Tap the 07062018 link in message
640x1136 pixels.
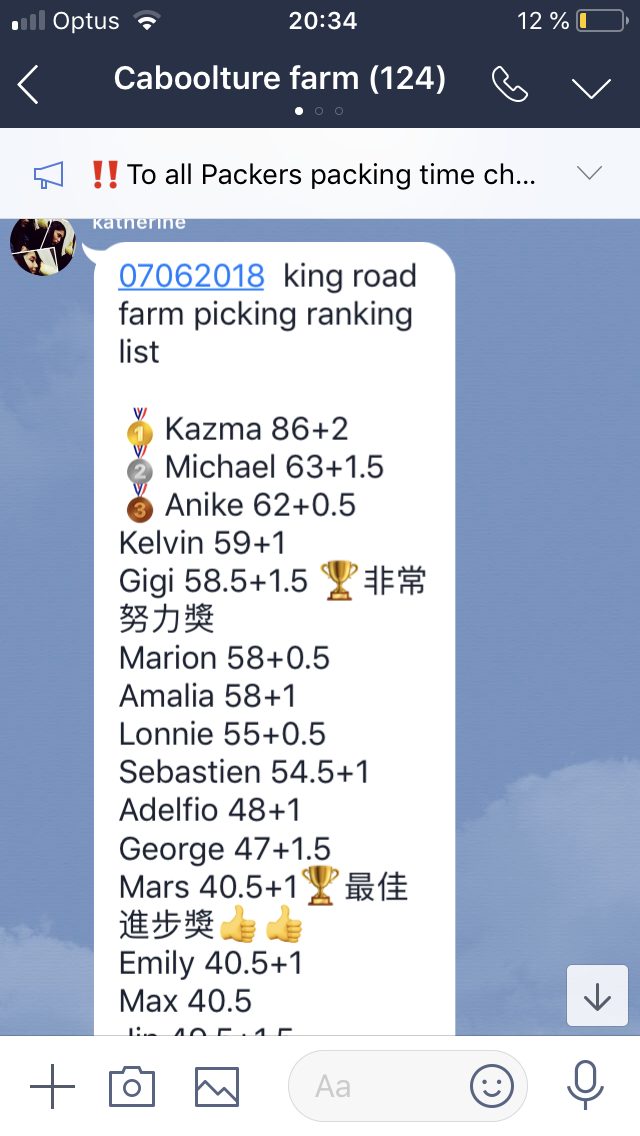[x=191, y=276]
